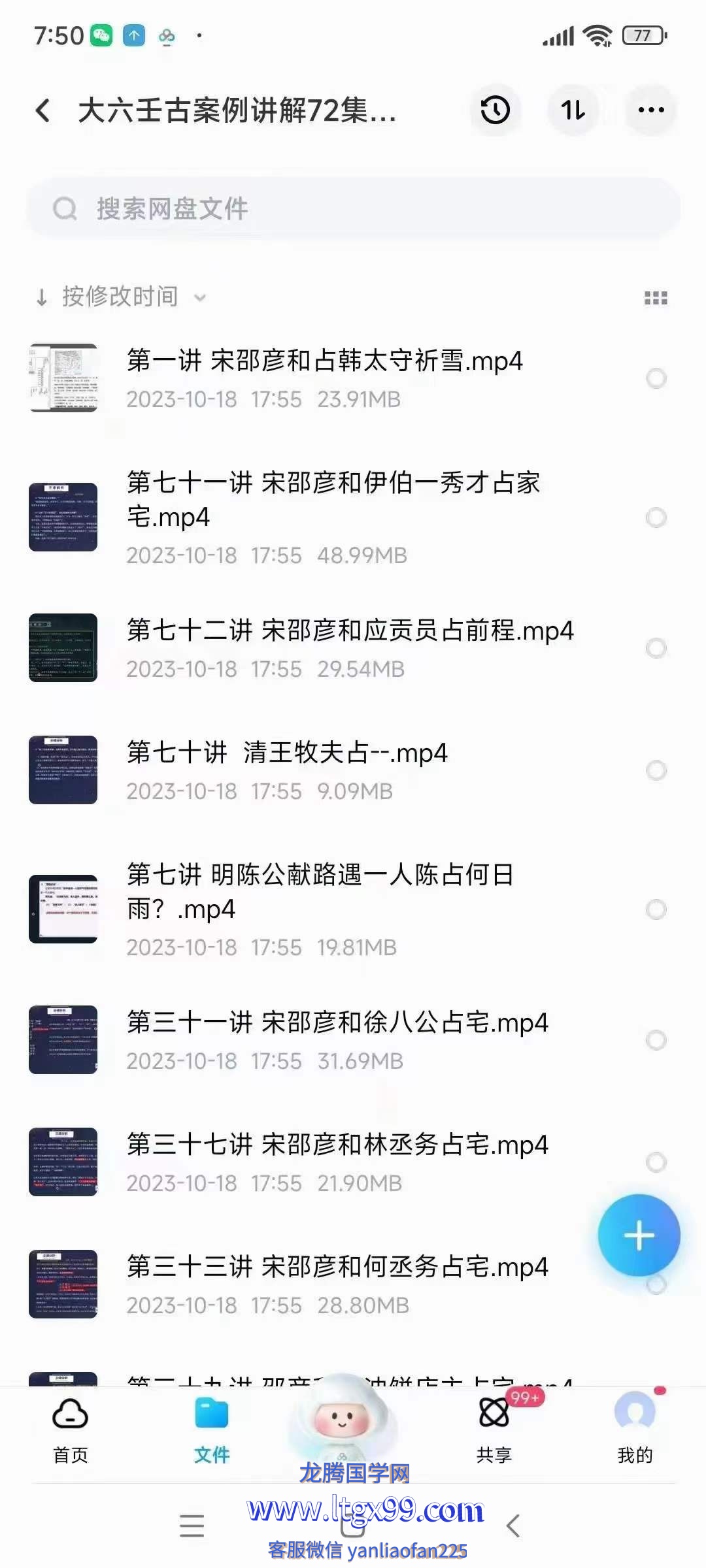Tap the system back navigation button

514,1526
